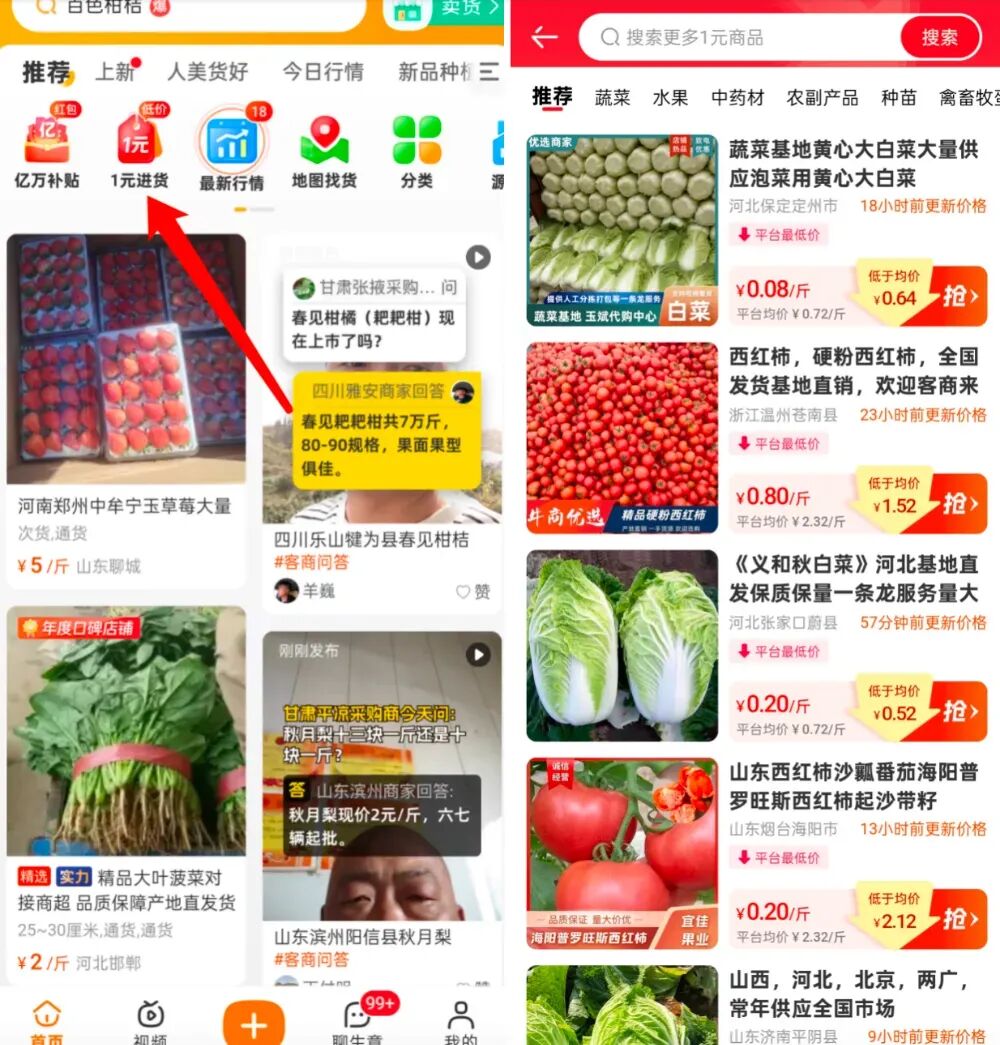Switch to the 今日行情 tab
This screenshot has height=1045, width=1000.
pyautogui.click(x=322, y=72)
